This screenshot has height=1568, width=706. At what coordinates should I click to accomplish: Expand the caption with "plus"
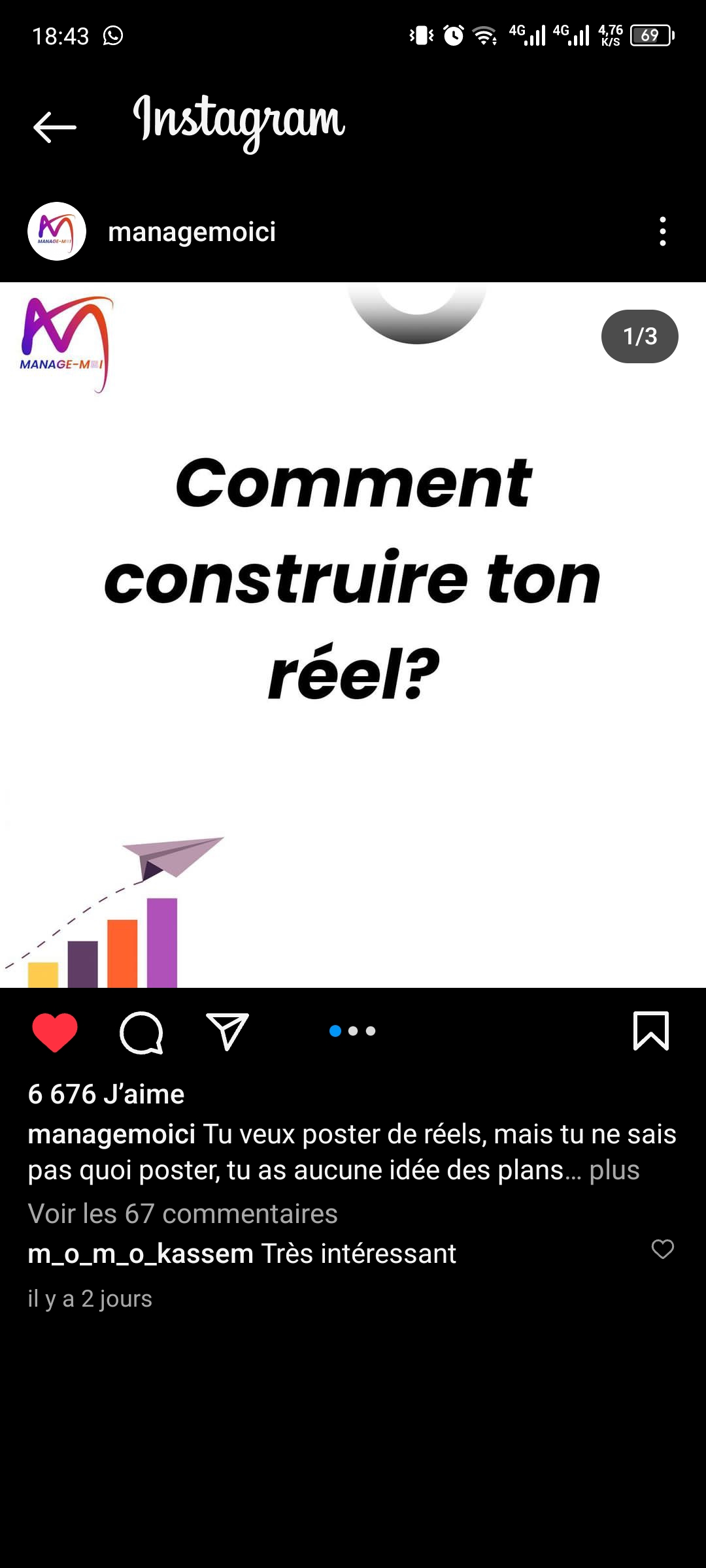(x=614, y=1170)
